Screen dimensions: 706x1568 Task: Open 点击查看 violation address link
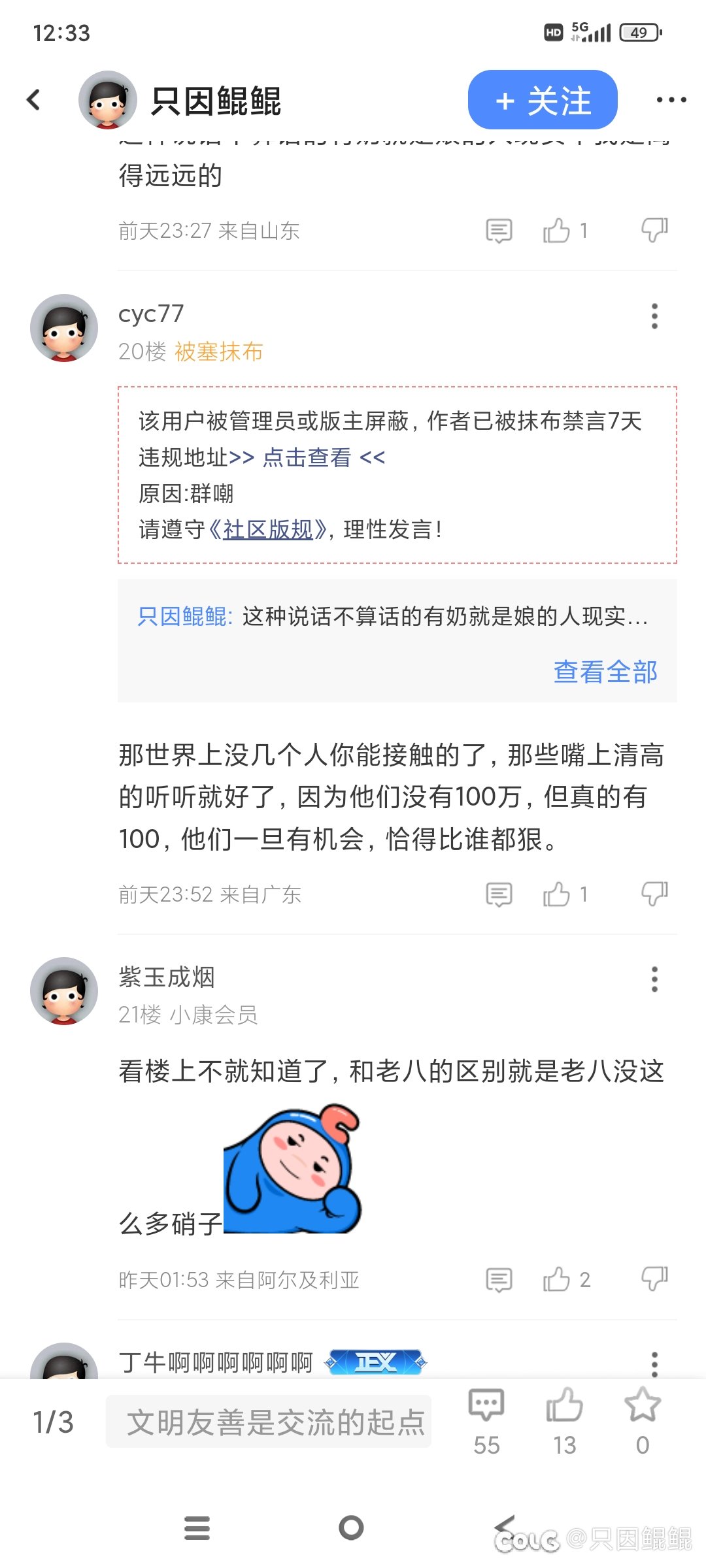pos(307,457)
